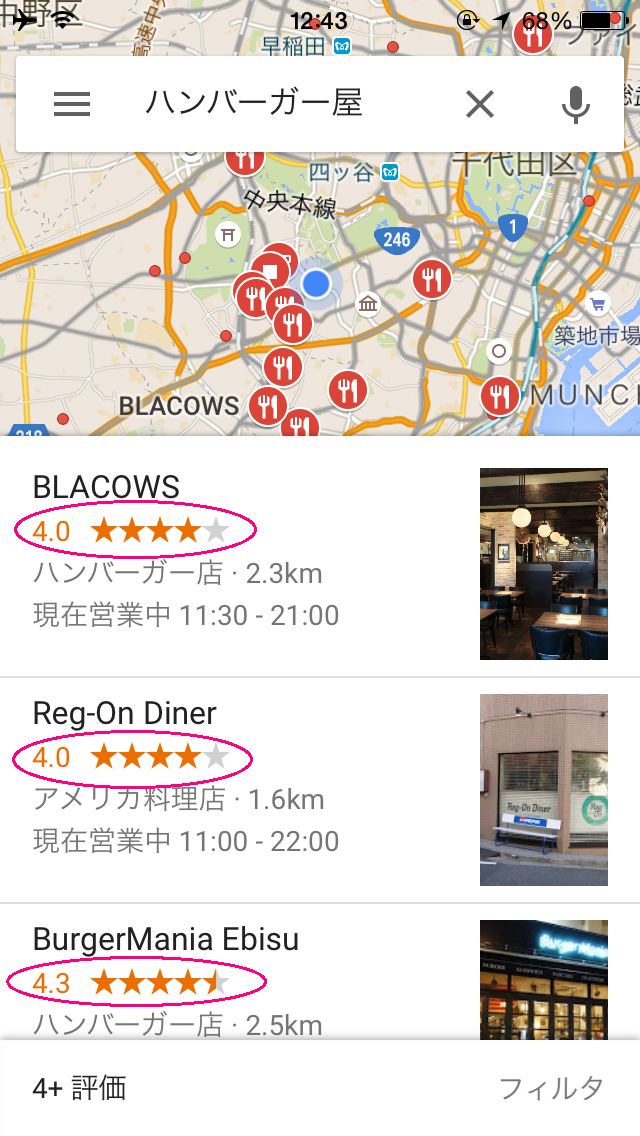Start voice search with the microphone
Screen dimensions: 640x1136
pyautogui.click(x=575, y=104)
